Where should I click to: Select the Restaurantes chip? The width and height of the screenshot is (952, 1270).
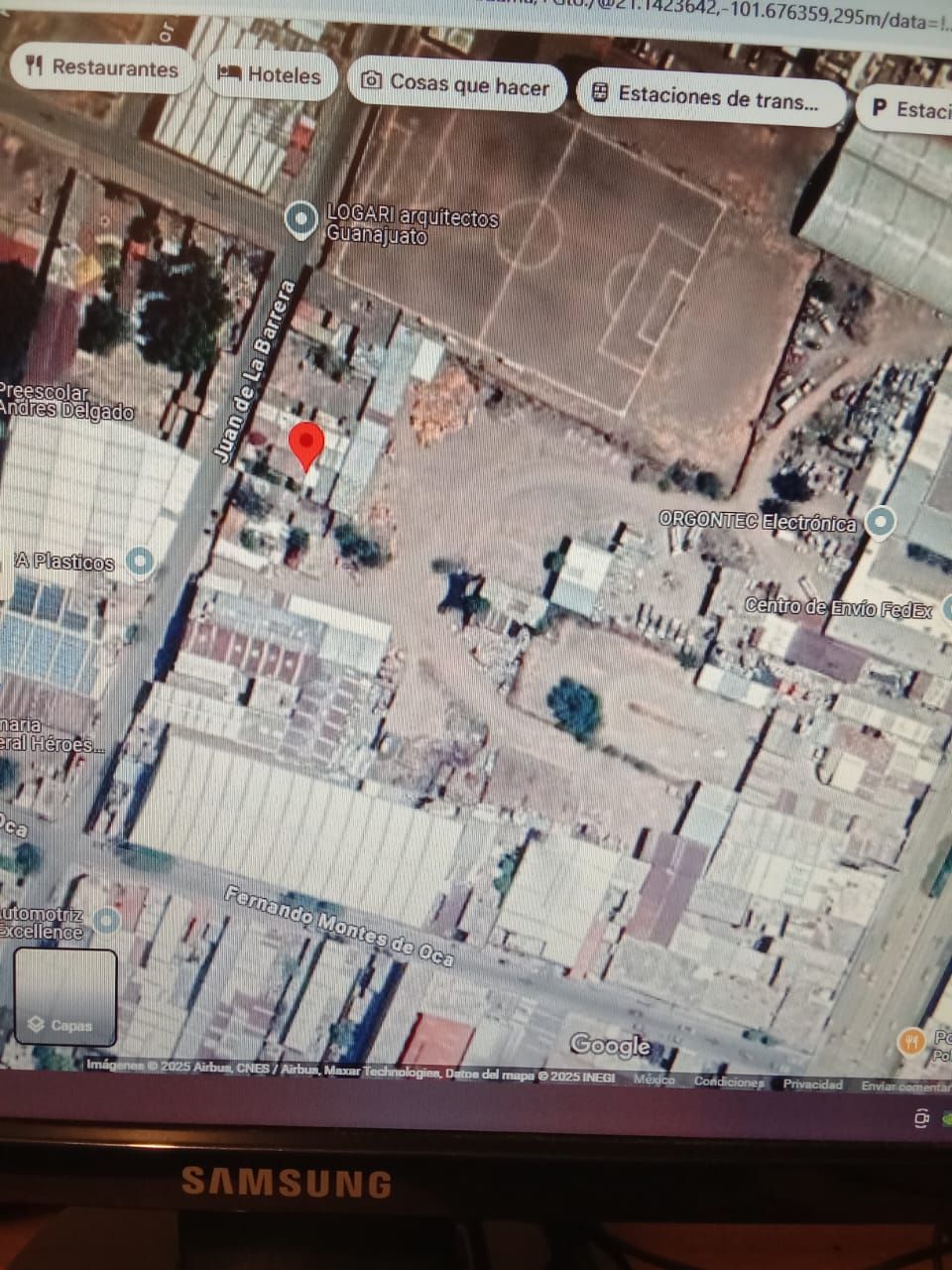point(102,67)
